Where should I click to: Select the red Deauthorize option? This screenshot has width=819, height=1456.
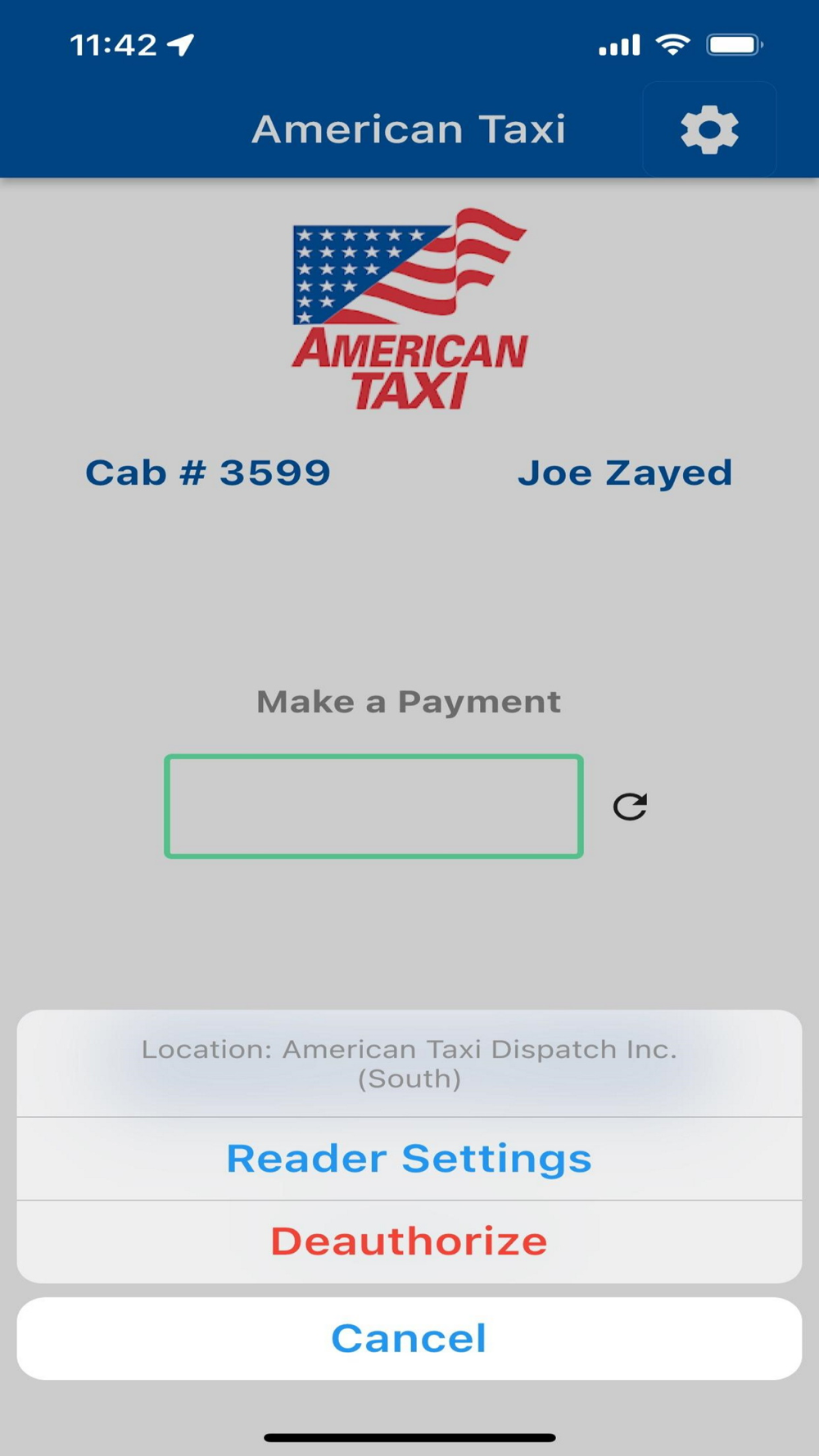click(x=409, y=1241)
